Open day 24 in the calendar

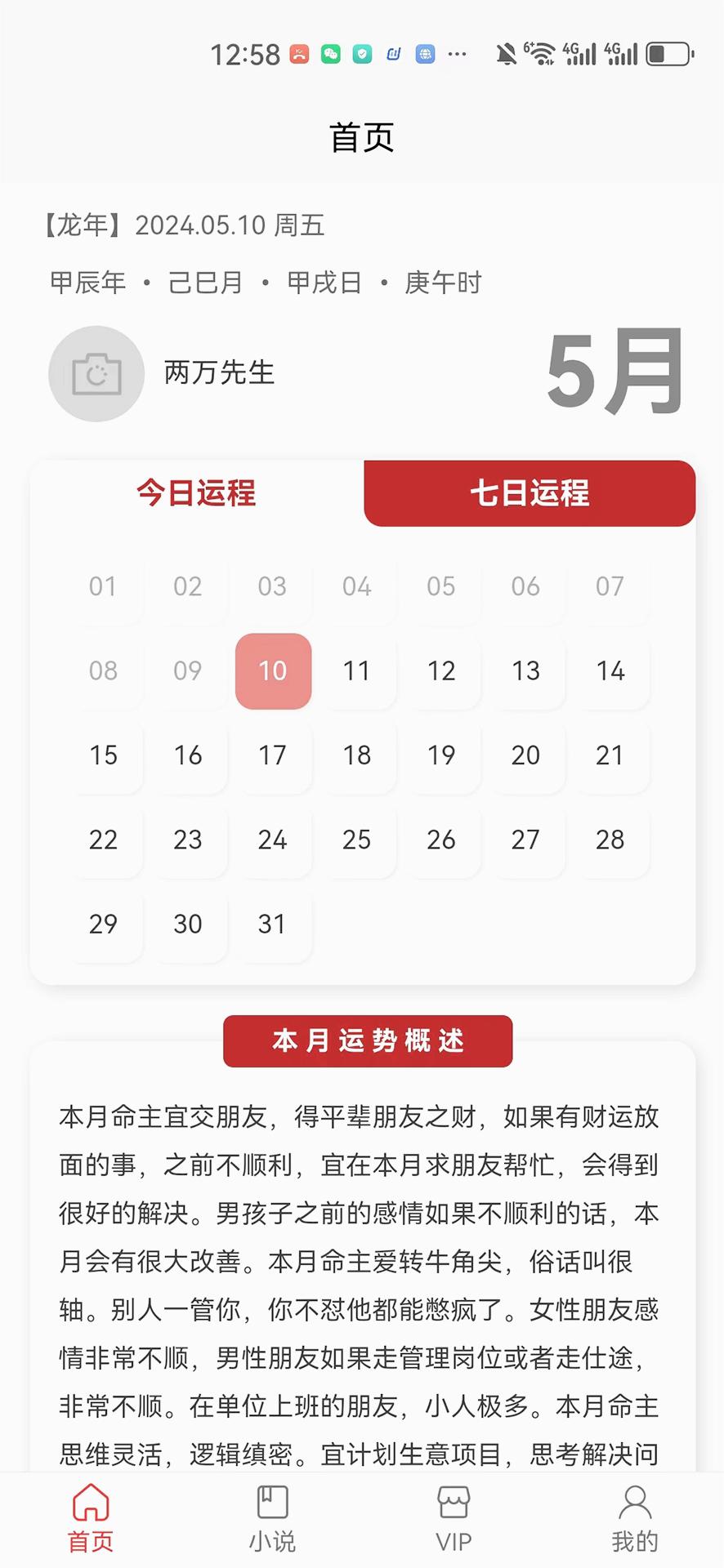(x=273, y=840)
